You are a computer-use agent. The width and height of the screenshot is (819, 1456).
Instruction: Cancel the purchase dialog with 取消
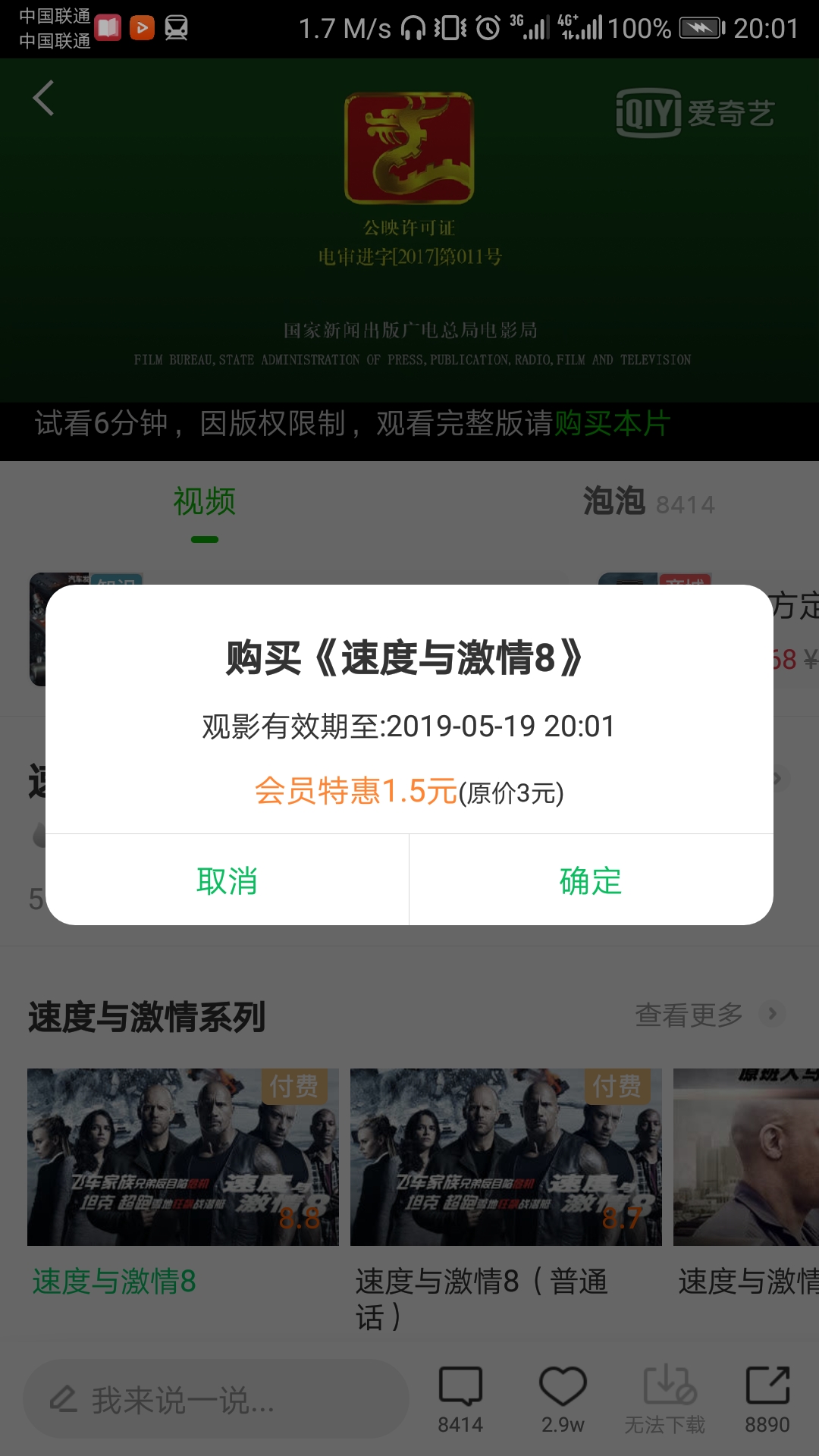(x=227, y=880)
